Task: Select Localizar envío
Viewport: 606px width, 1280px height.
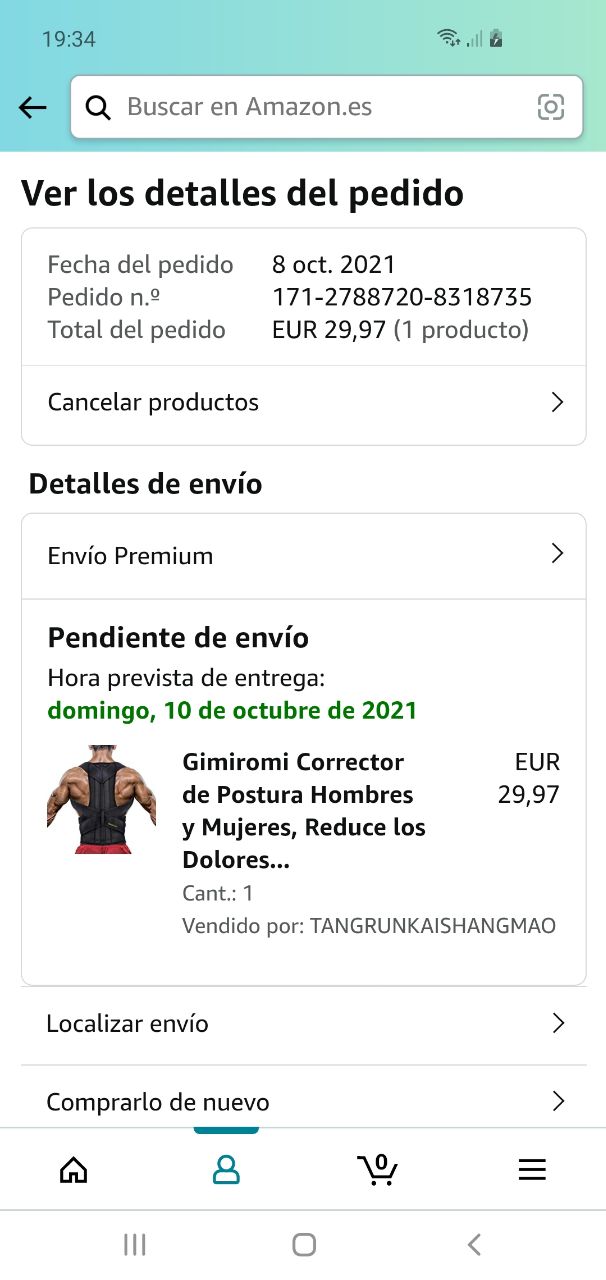Action: (x=303, y=1024)
